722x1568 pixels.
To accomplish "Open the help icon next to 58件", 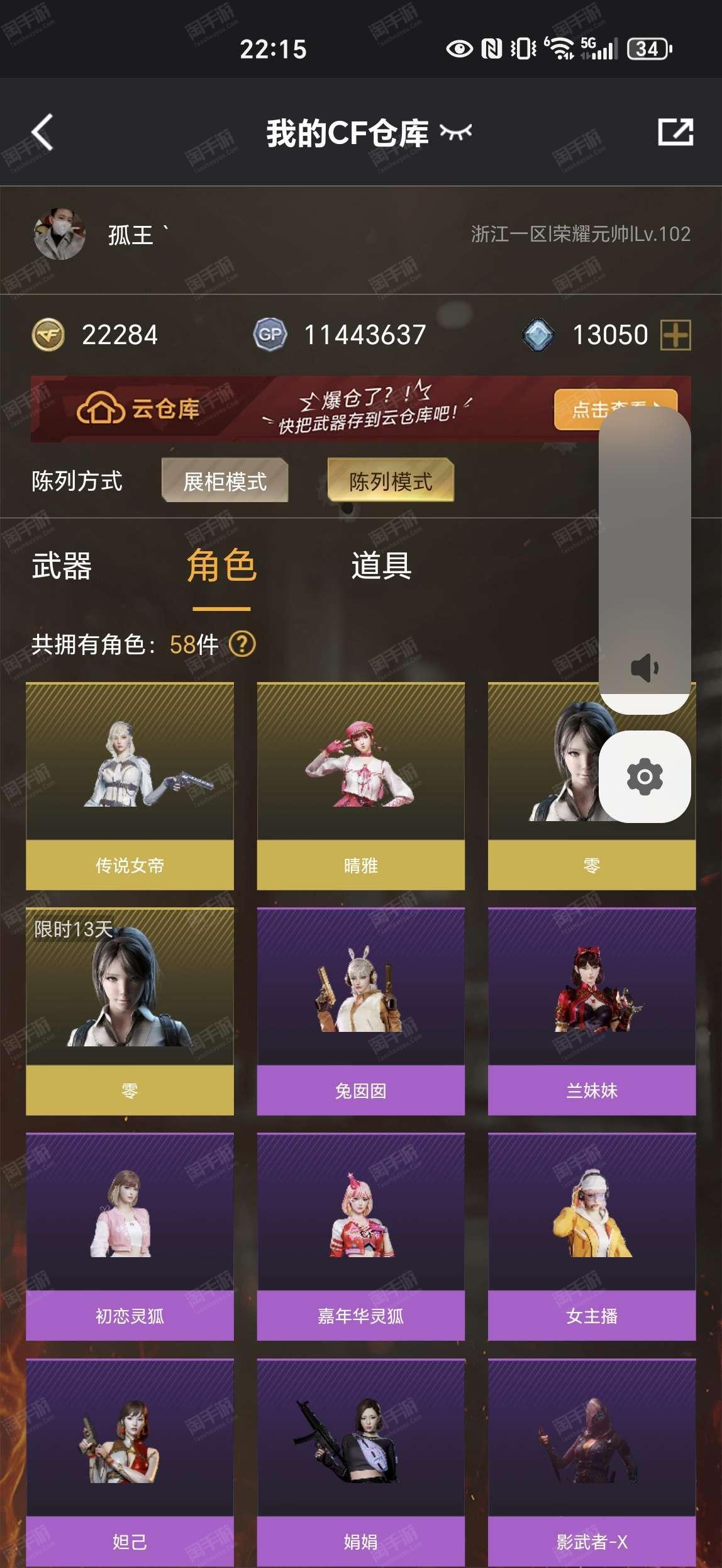I will pos(242,644).
